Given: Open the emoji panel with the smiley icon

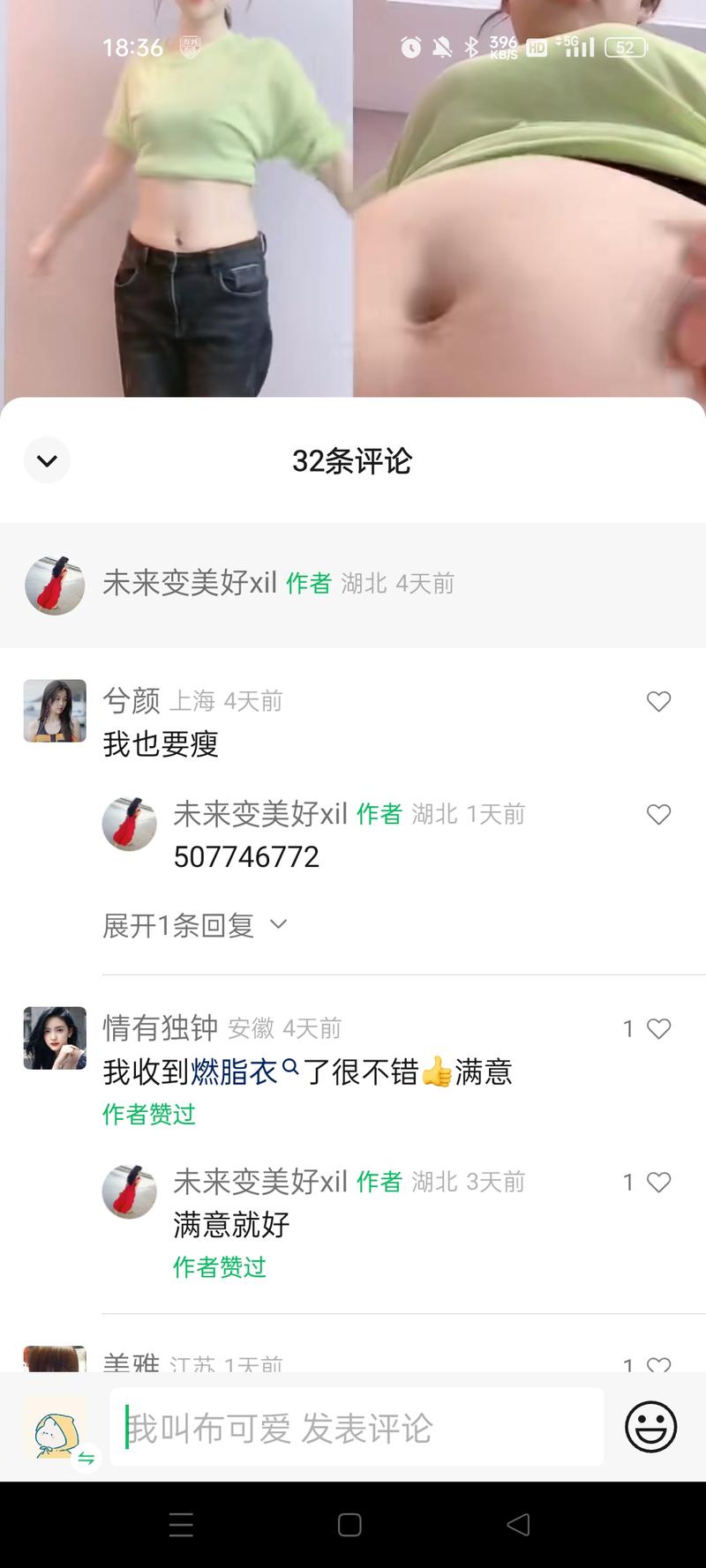Looking at the screenshot, I should tap(651, 1426).
